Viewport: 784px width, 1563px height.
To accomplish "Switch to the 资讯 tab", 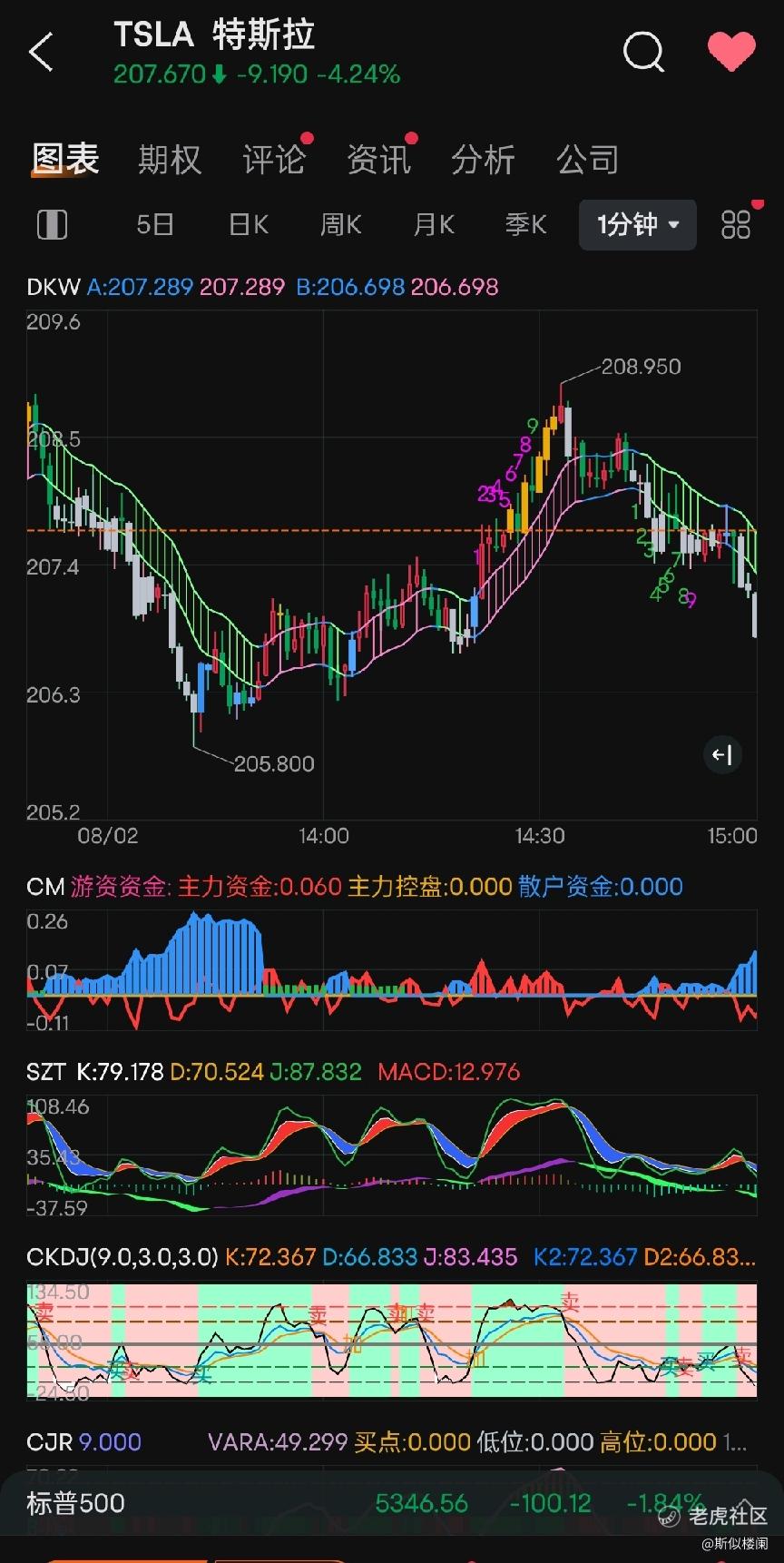I will [379, 161].
